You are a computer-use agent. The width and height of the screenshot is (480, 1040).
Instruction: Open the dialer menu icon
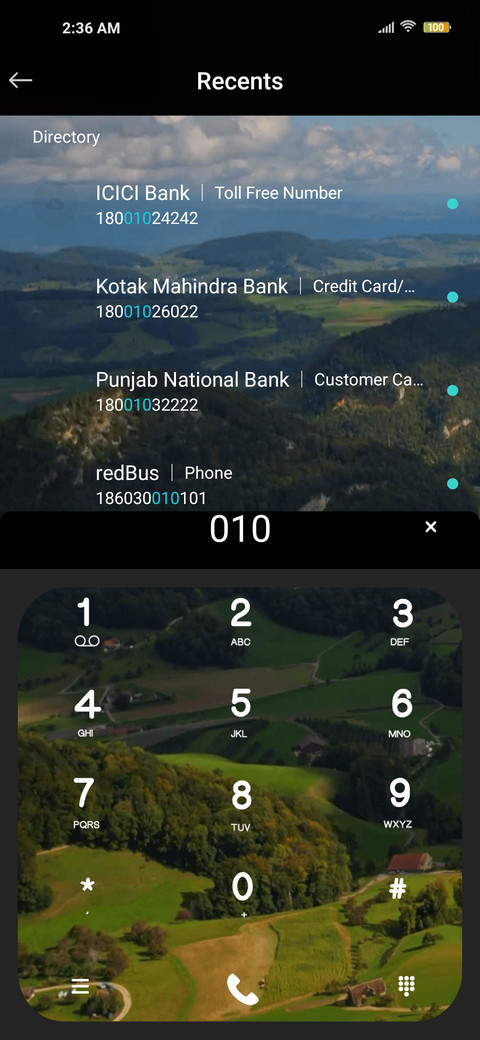point(80,986)
